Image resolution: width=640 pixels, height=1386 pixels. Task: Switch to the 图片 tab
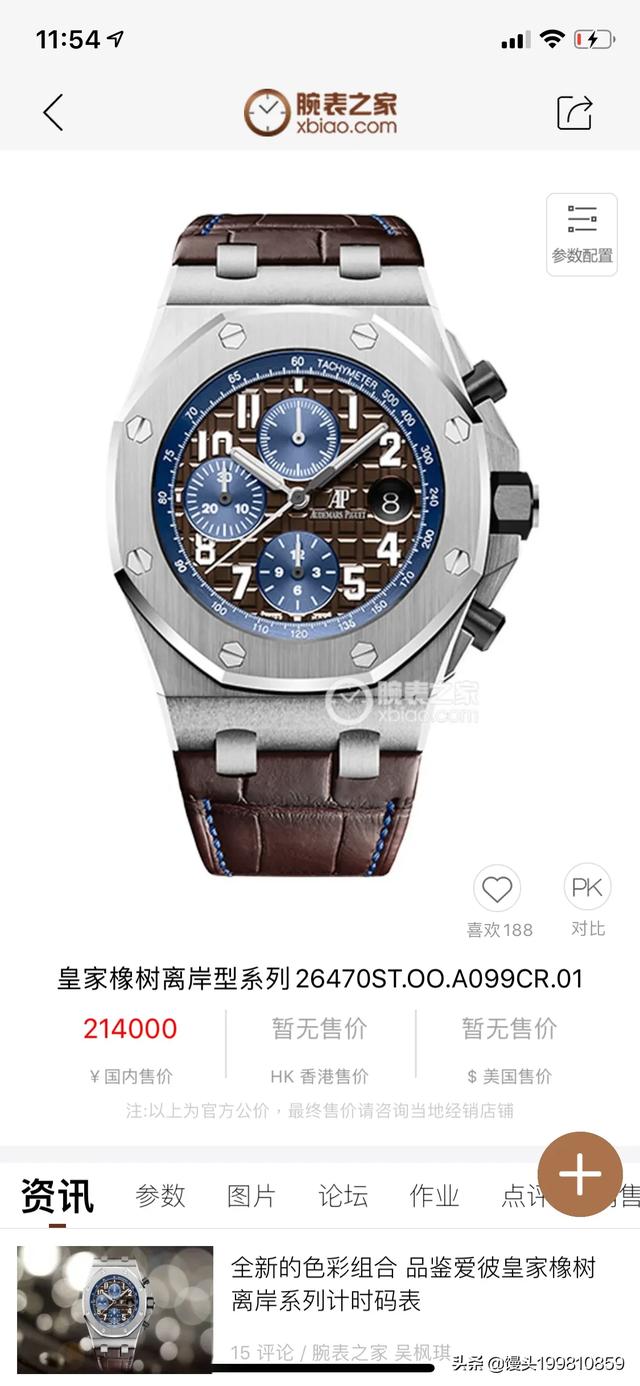(x=252, y=1195)
